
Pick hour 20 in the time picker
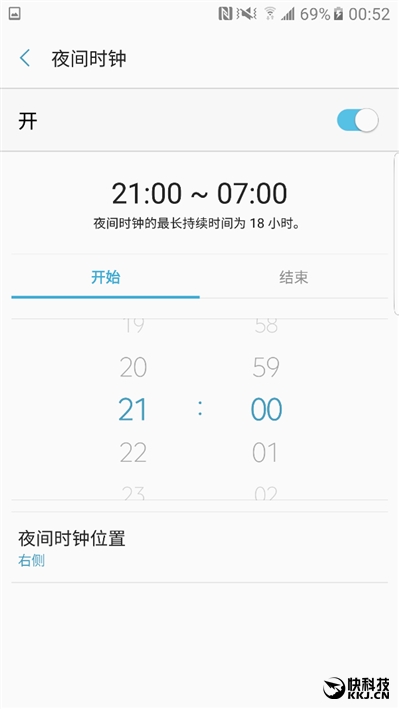(133, 367)
